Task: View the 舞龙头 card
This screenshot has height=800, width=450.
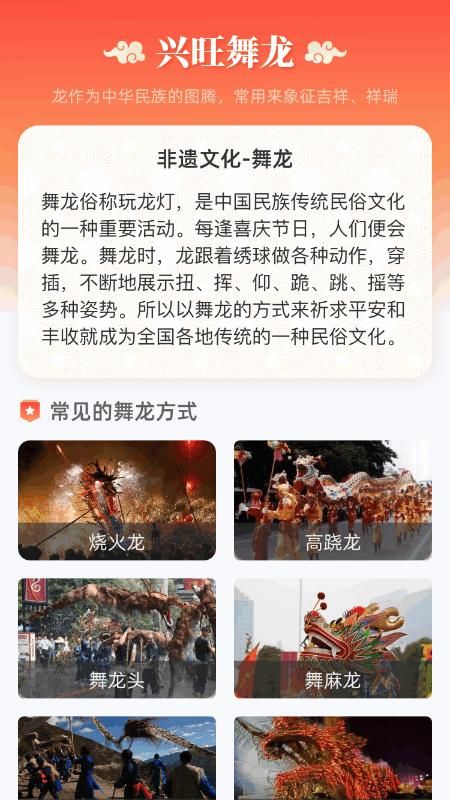Action: [117, 638]
